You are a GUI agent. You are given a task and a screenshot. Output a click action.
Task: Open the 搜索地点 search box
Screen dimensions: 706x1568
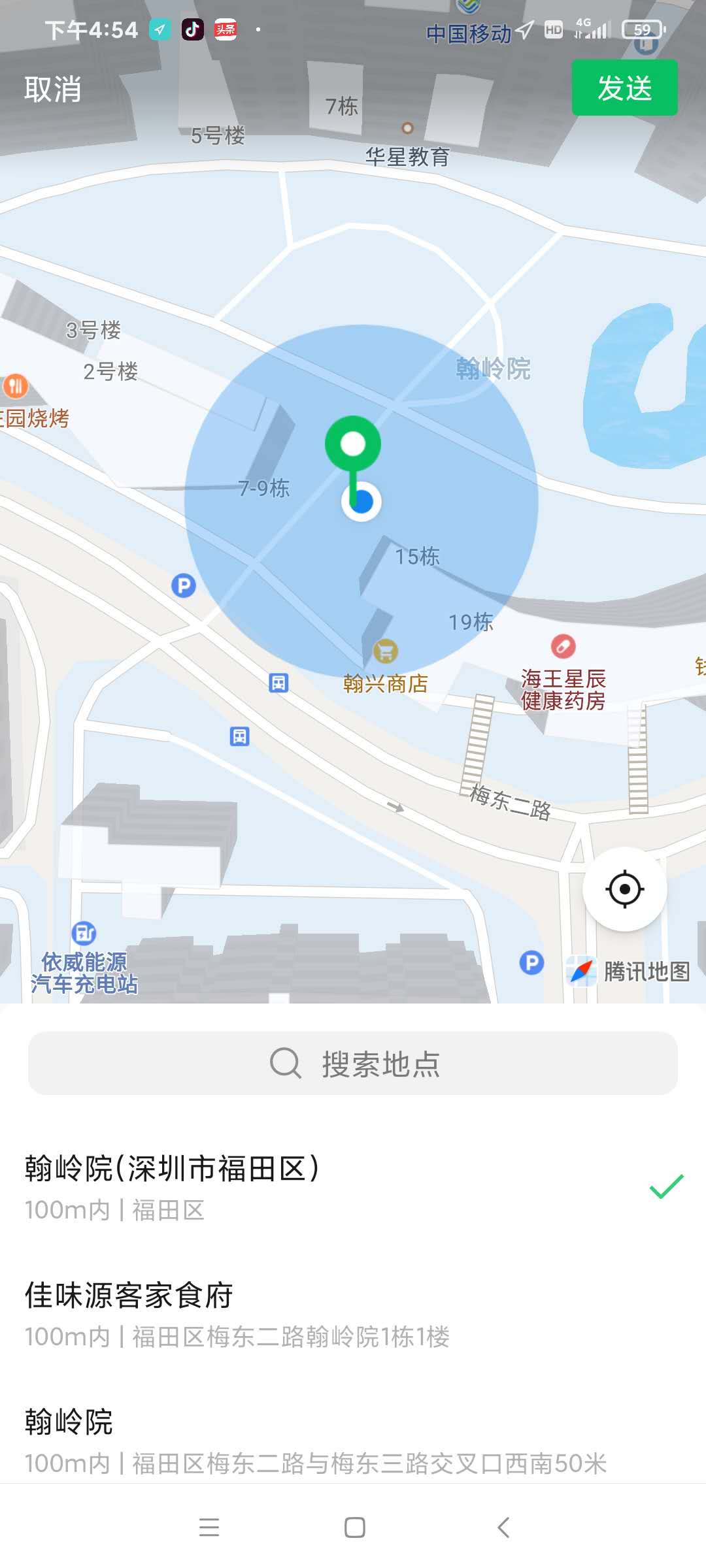coord(353,1064)
